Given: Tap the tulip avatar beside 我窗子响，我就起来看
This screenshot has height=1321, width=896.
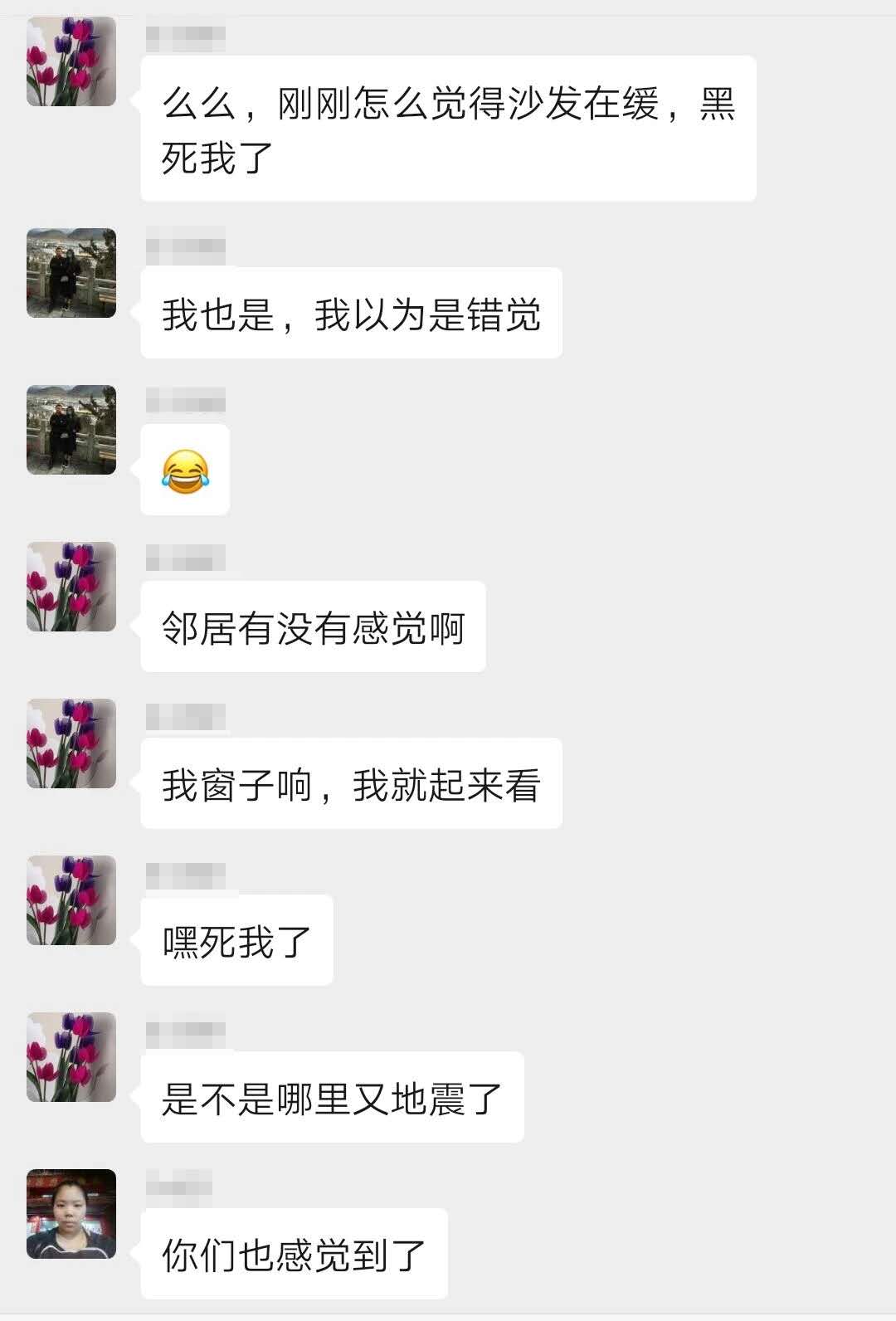Looking at the screenshot, I should 71,743.
